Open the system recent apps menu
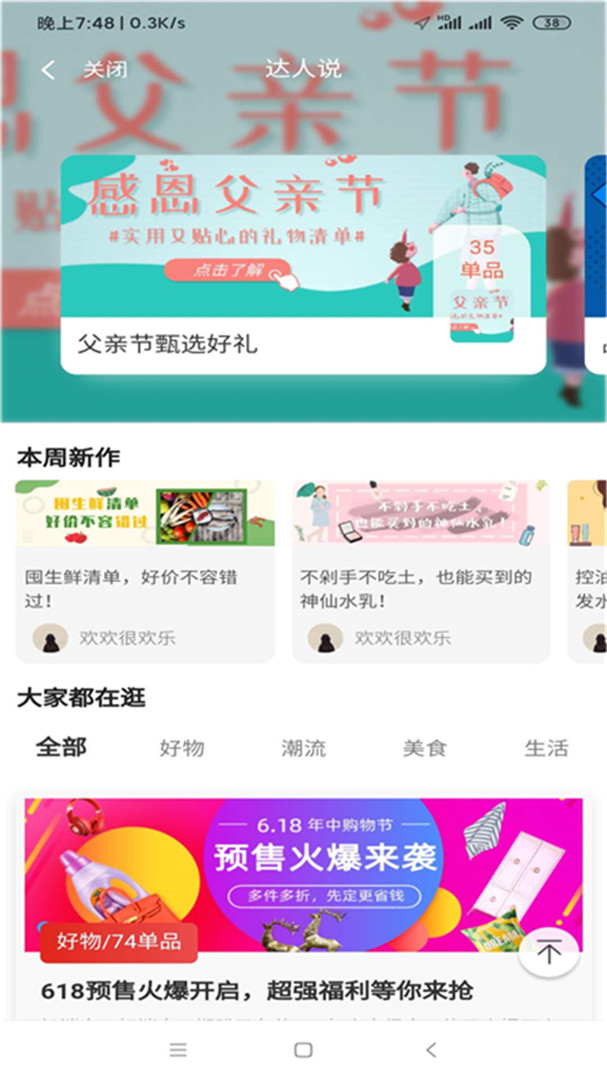This screenshot has height=1080, width=607. [178, 1050]
